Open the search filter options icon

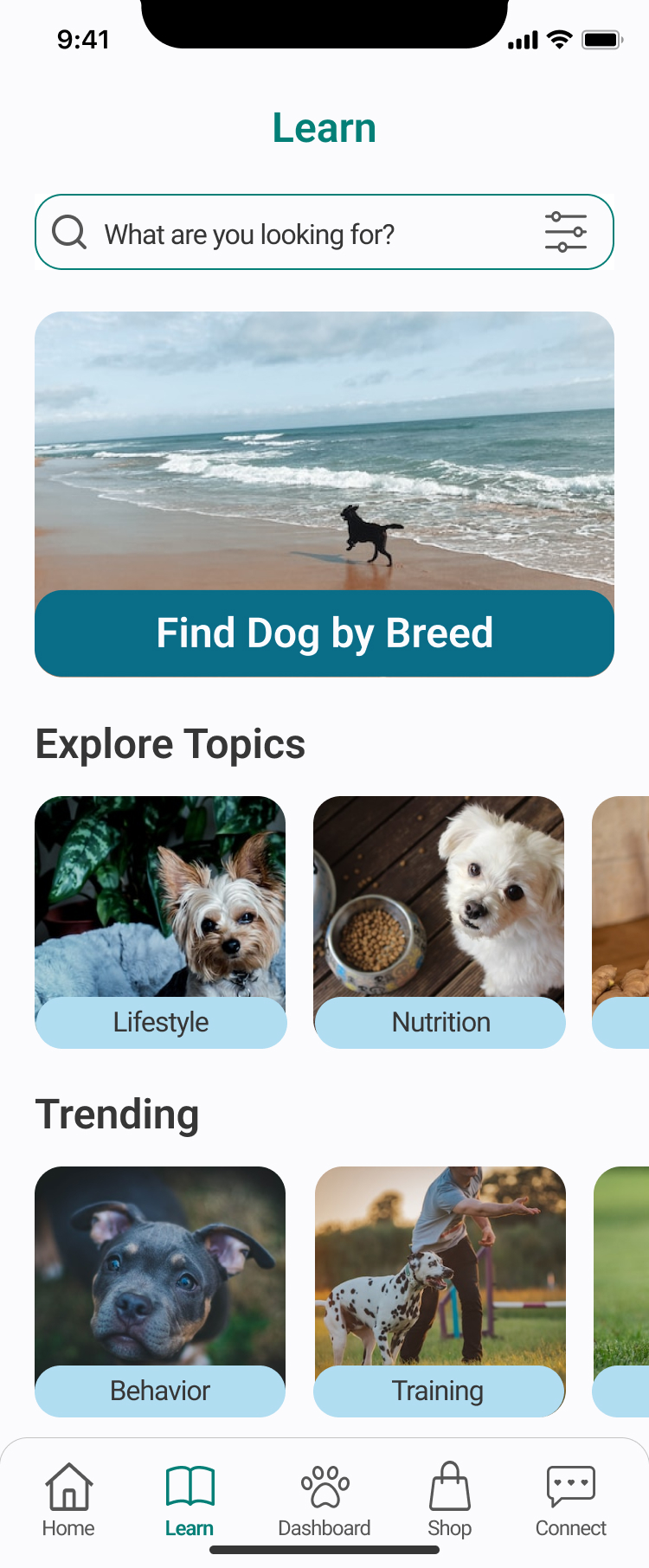pos(565,232)
